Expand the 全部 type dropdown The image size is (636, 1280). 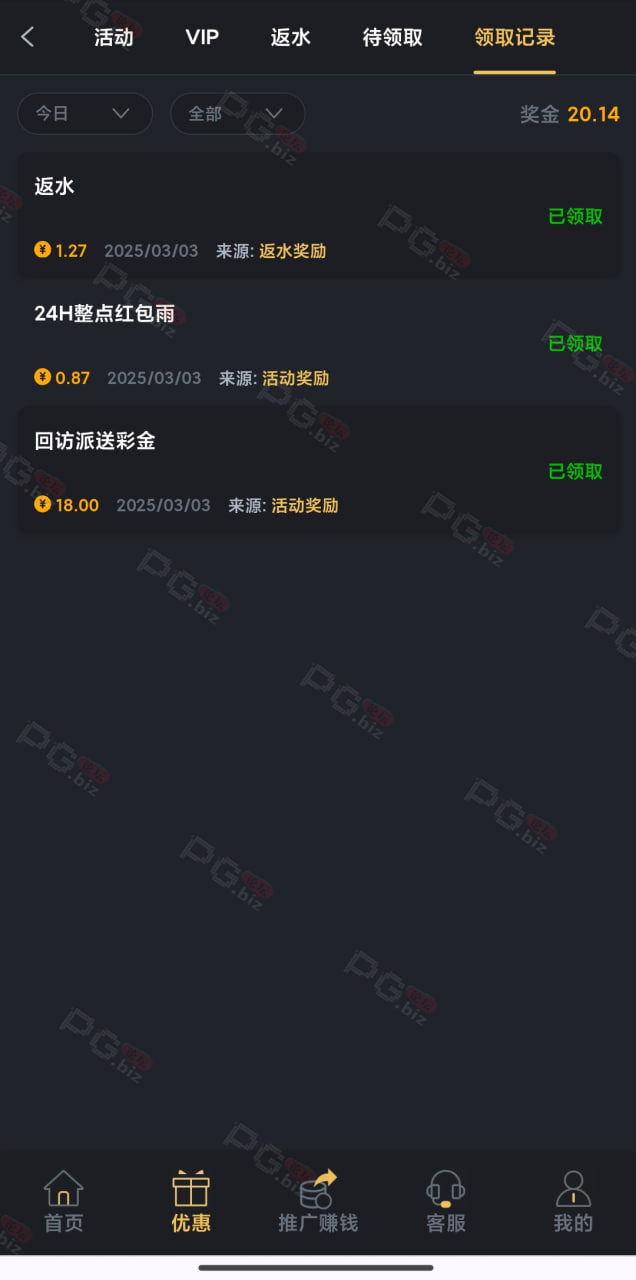[238, 114]
